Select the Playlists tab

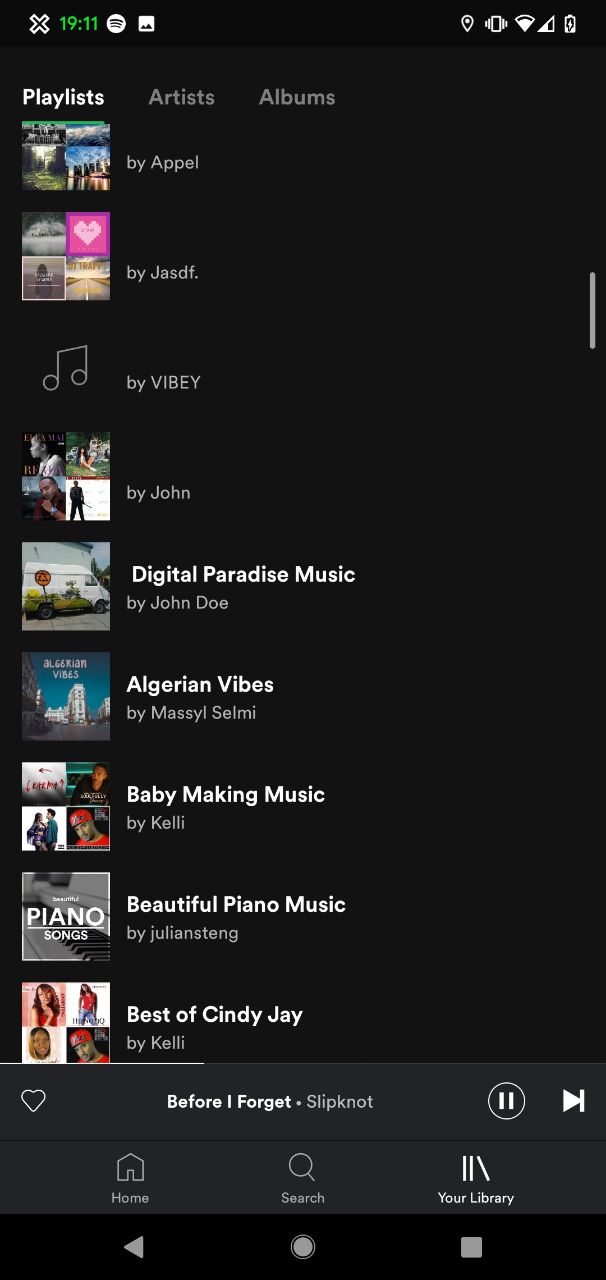click(63, 97)
